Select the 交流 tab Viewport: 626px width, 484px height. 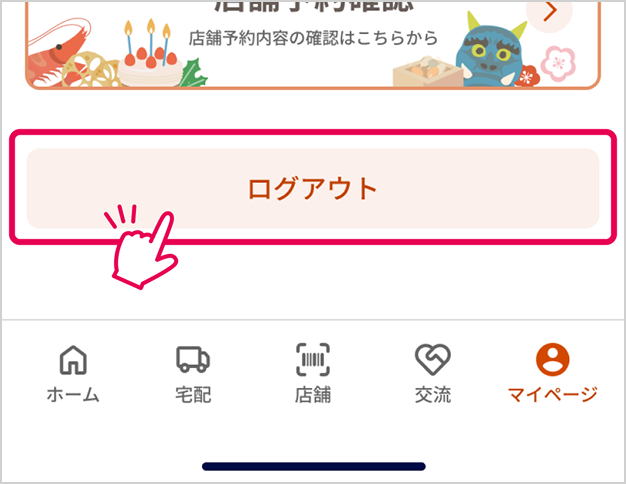point(432,374)
